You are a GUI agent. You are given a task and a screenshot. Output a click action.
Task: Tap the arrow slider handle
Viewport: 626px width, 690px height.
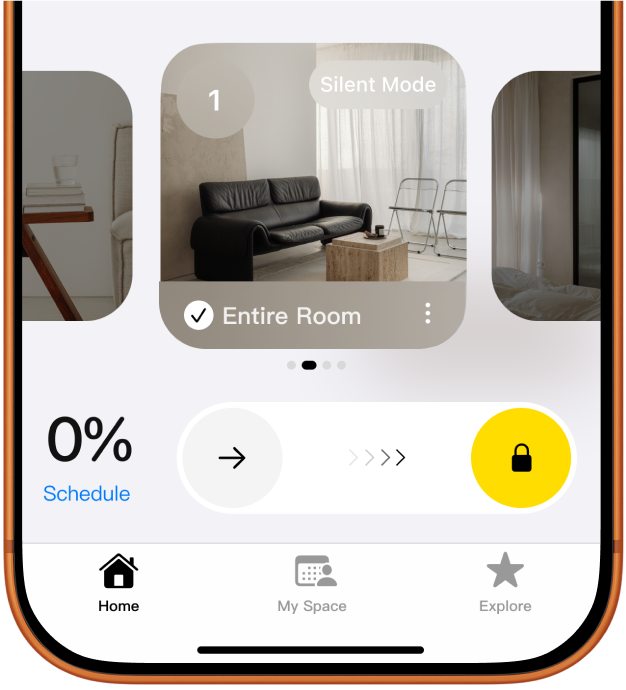tap(231, 458)
